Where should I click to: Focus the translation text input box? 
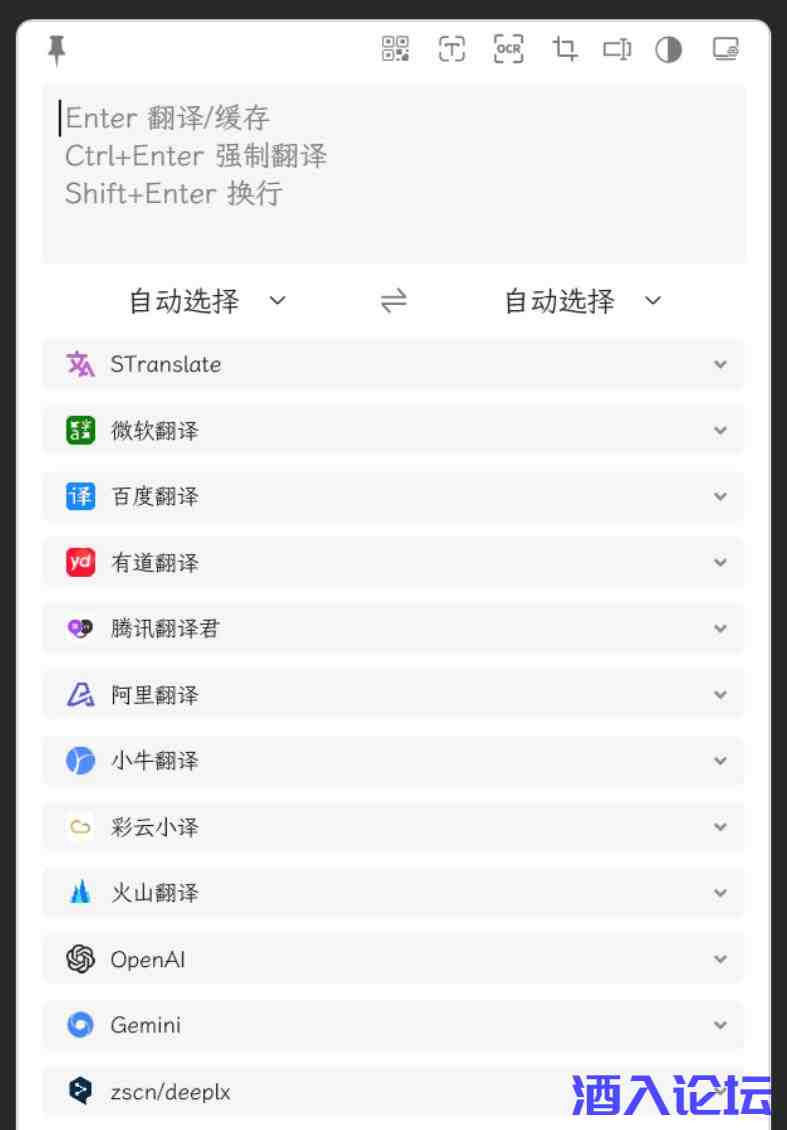(394, 174)
